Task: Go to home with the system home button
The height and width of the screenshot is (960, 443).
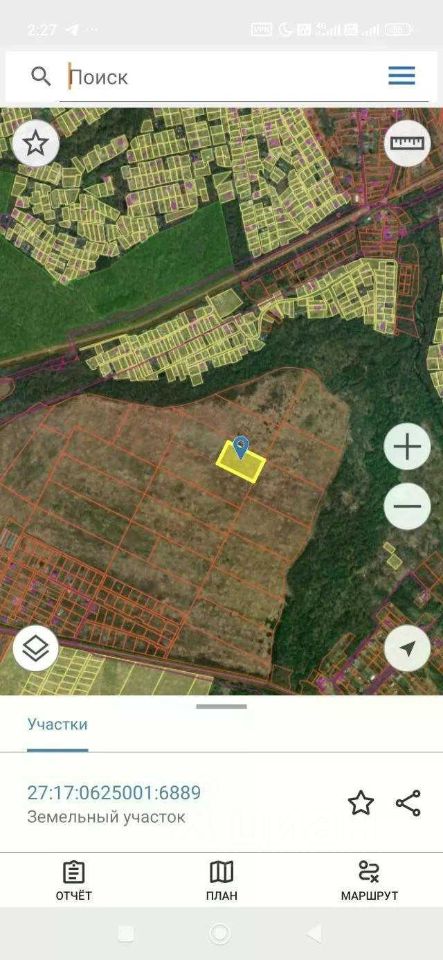Action: click(220, 933)
